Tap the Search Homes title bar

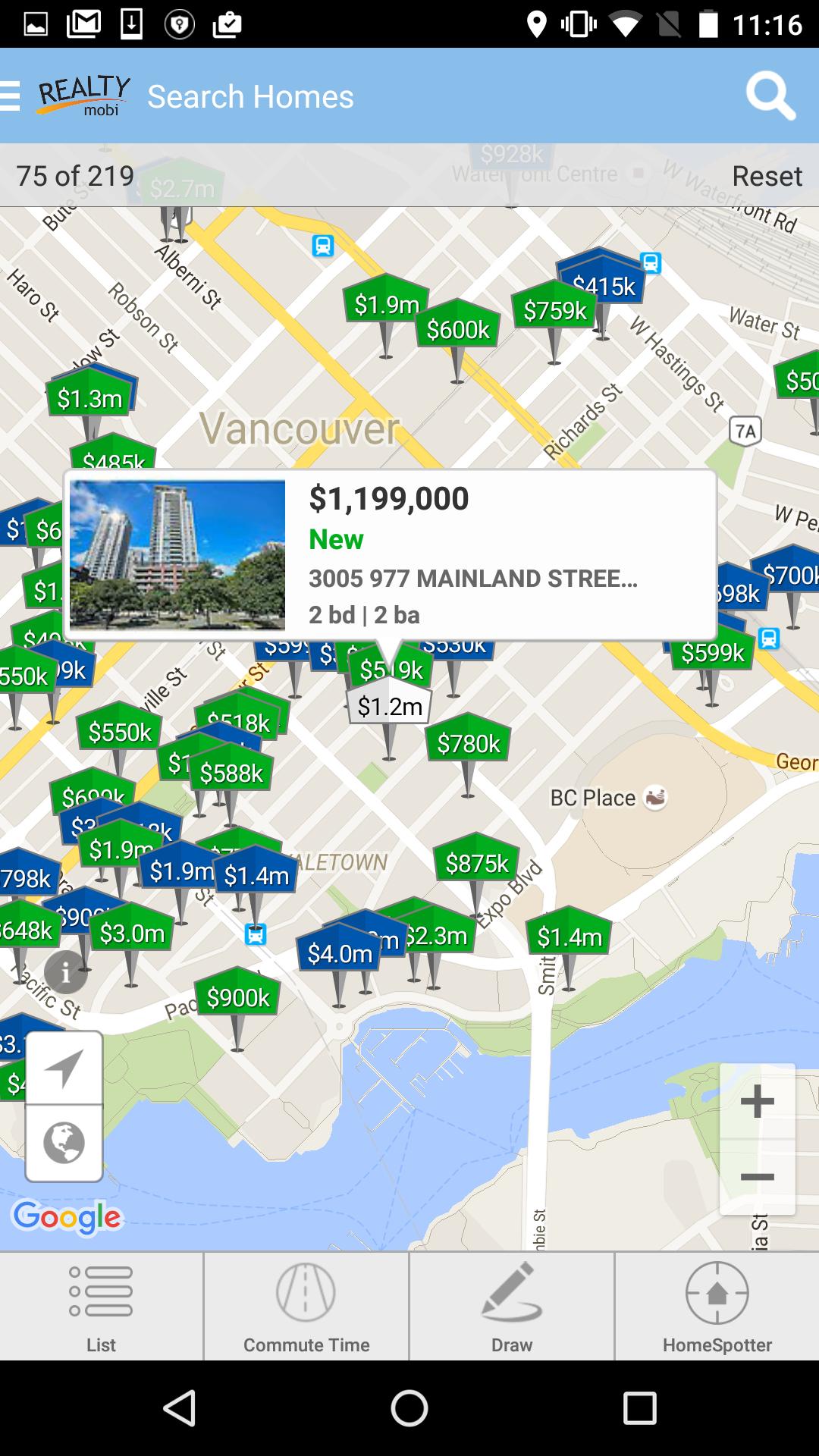pos(251,96)
